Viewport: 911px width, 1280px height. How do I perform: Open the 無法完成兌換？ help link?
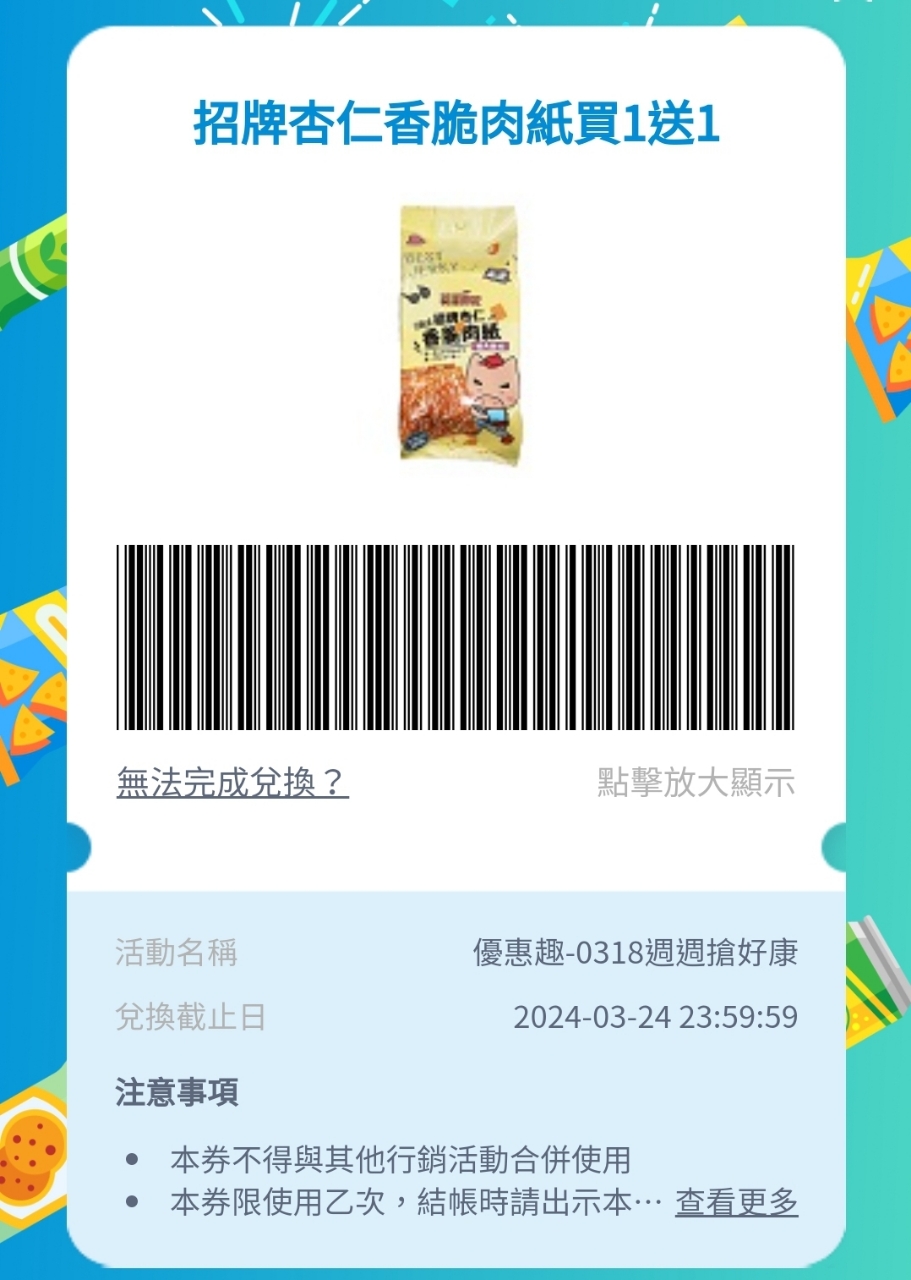232,782
